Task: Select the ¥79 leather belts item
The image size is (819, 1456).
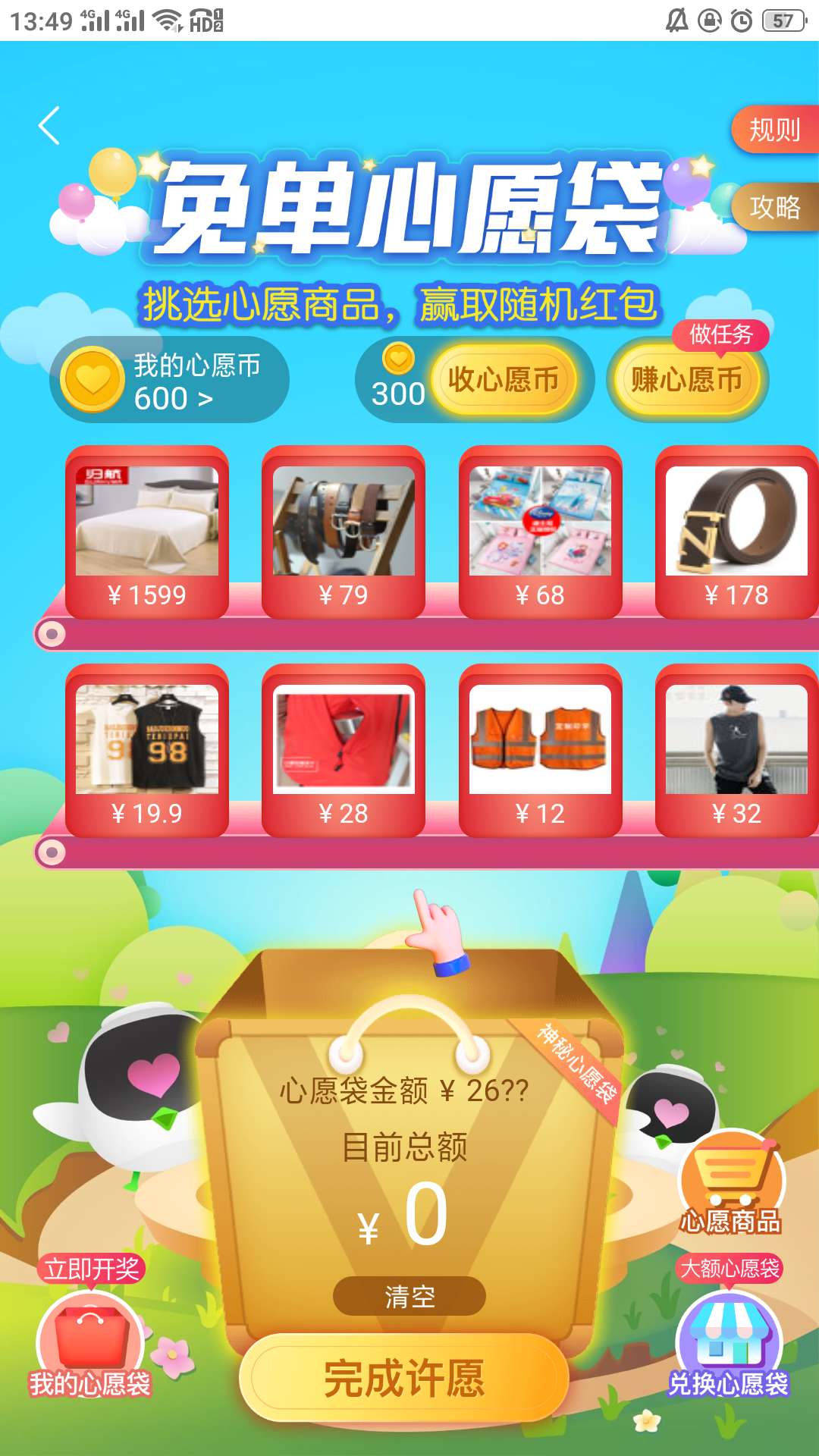Action: click(344, 532)
